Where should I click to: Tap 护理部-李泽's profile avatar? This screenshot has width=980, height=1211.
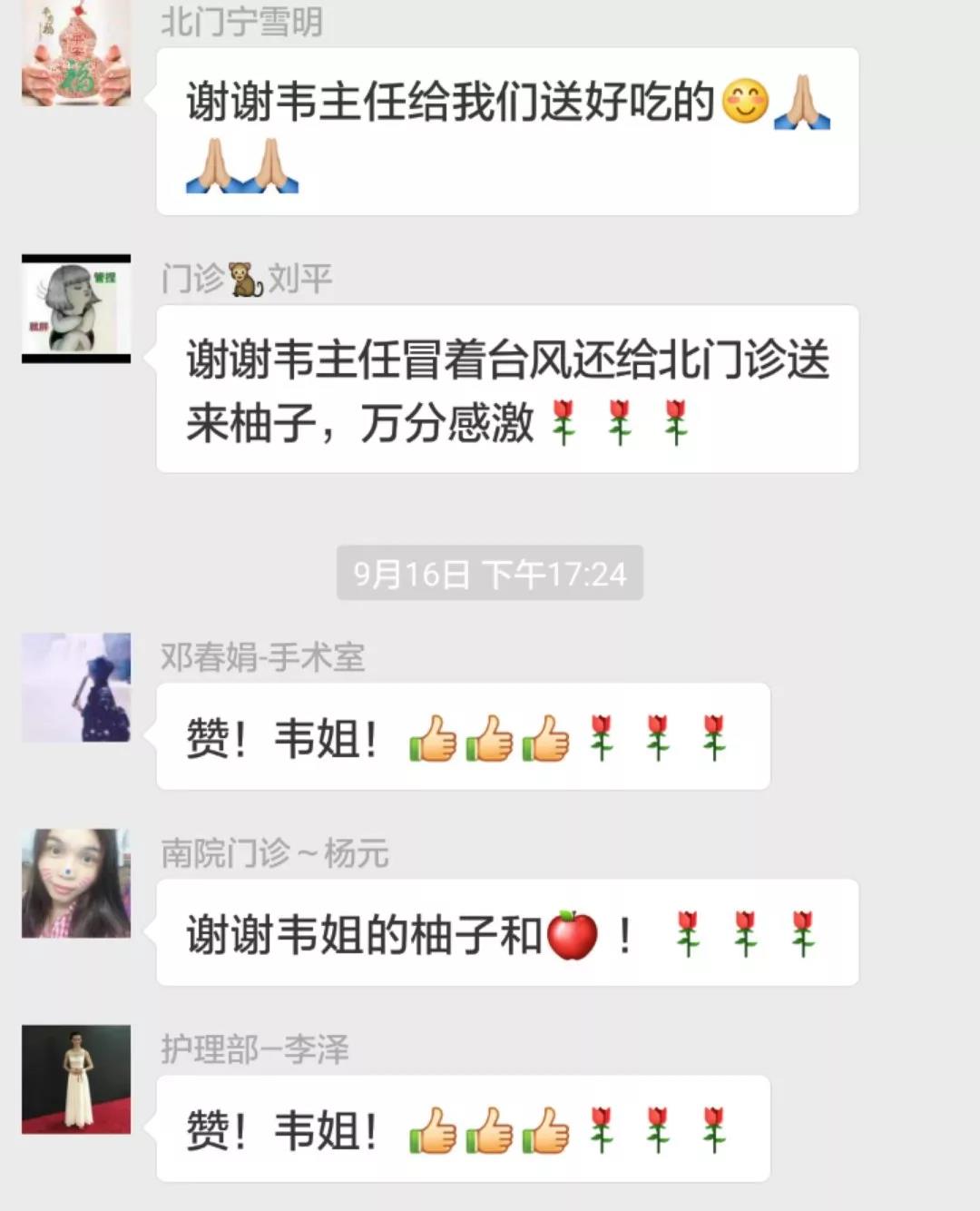click(x=76, y=1079)
